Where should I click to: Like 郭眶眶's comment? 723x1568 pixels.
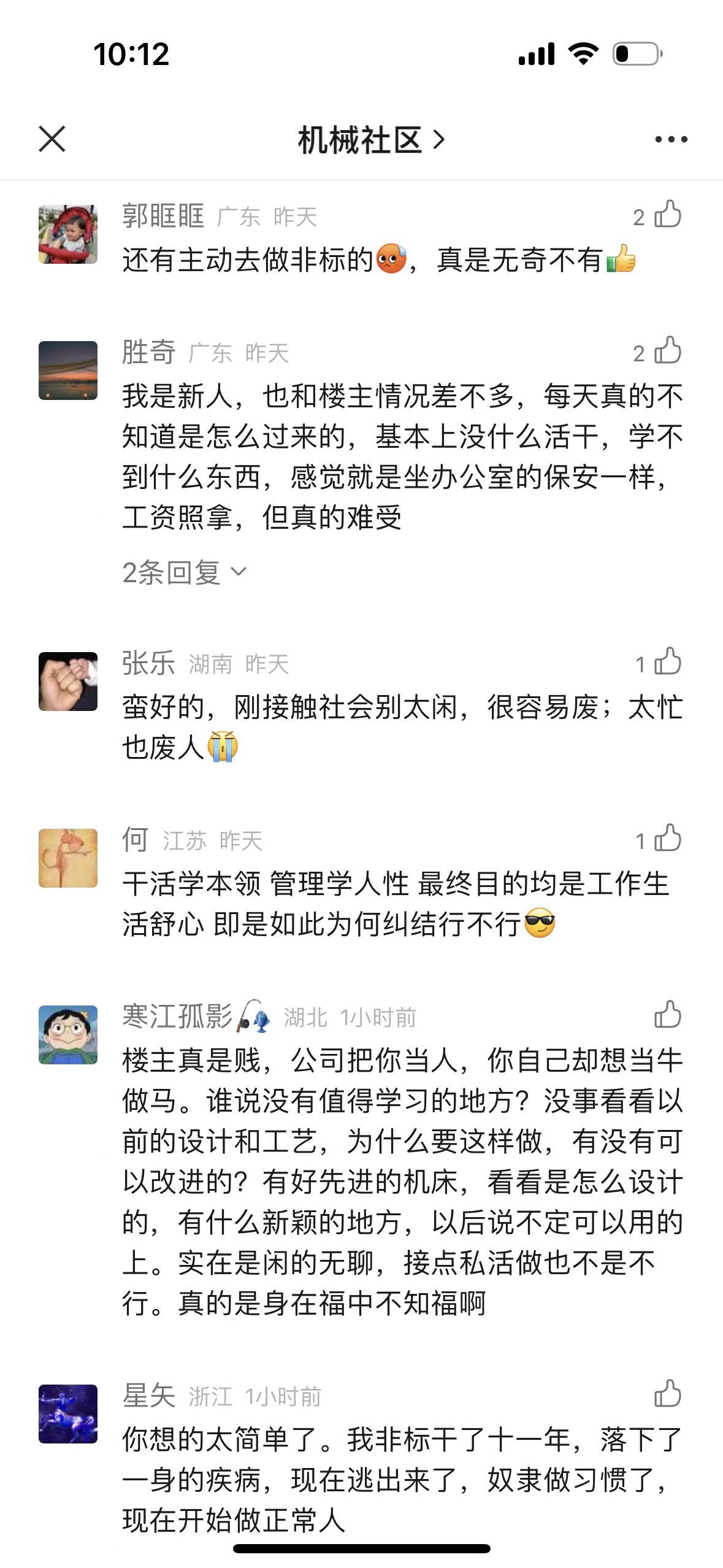[x=667, y=215]
